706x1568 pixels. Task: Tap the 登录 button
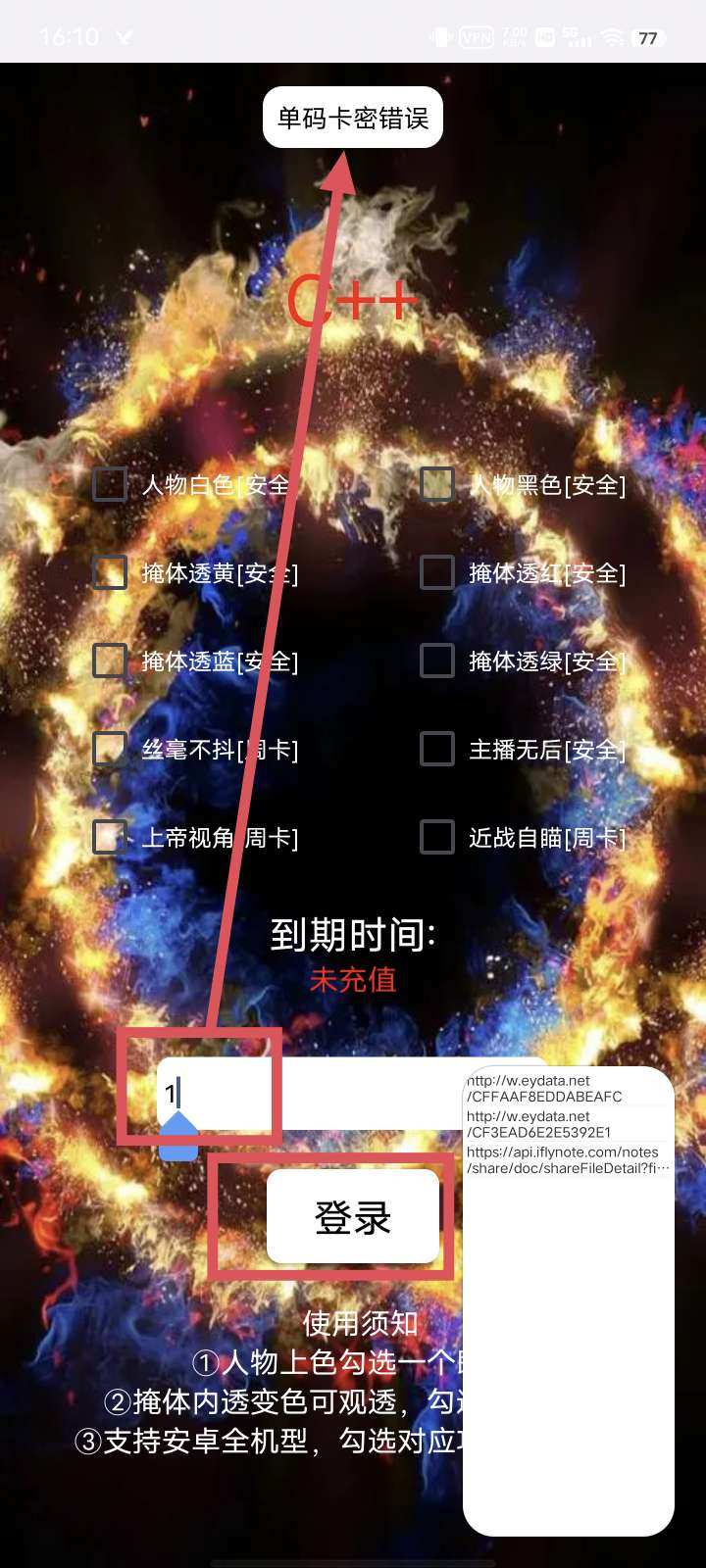pyautogui.click(x=353, y=1216)
